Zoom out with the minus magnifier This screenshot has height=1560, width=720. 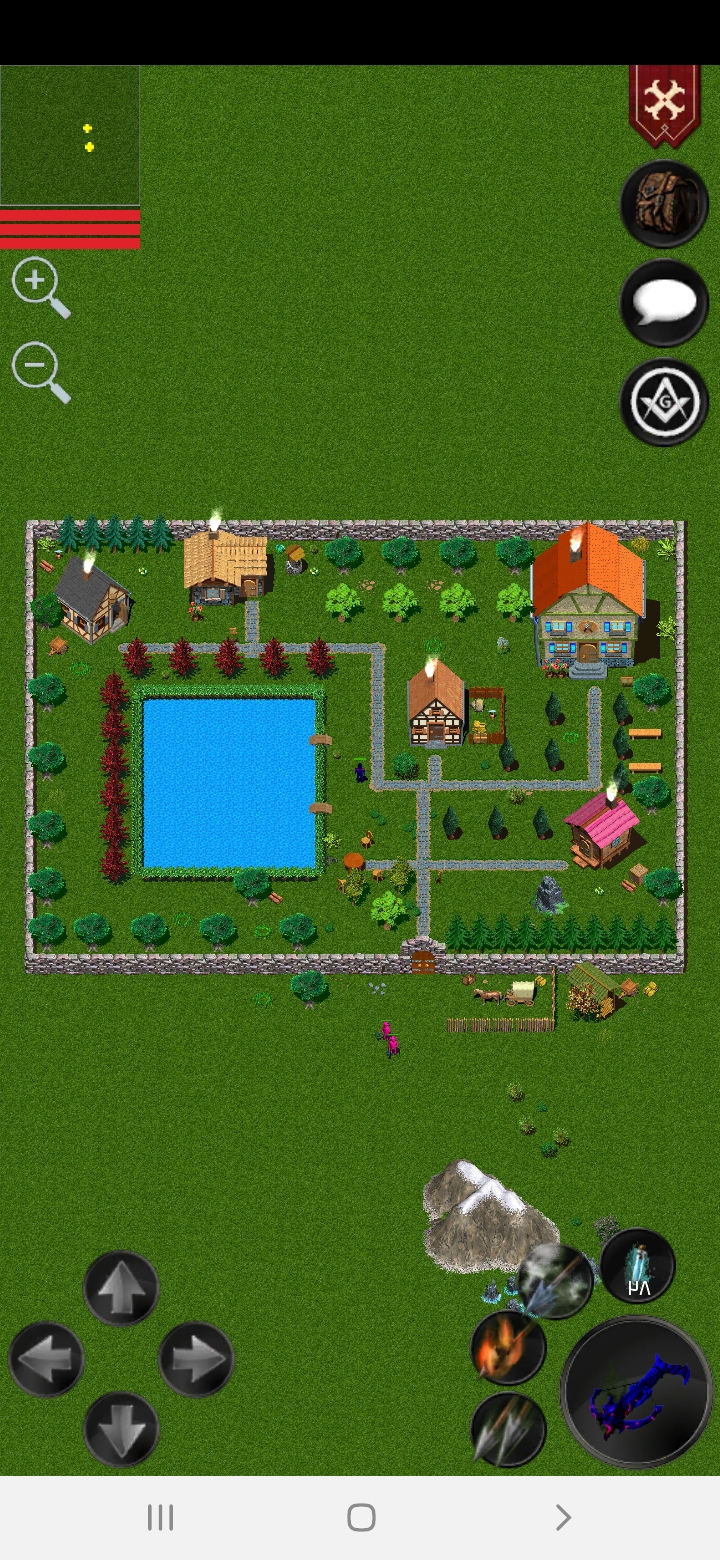coord(39,371)
